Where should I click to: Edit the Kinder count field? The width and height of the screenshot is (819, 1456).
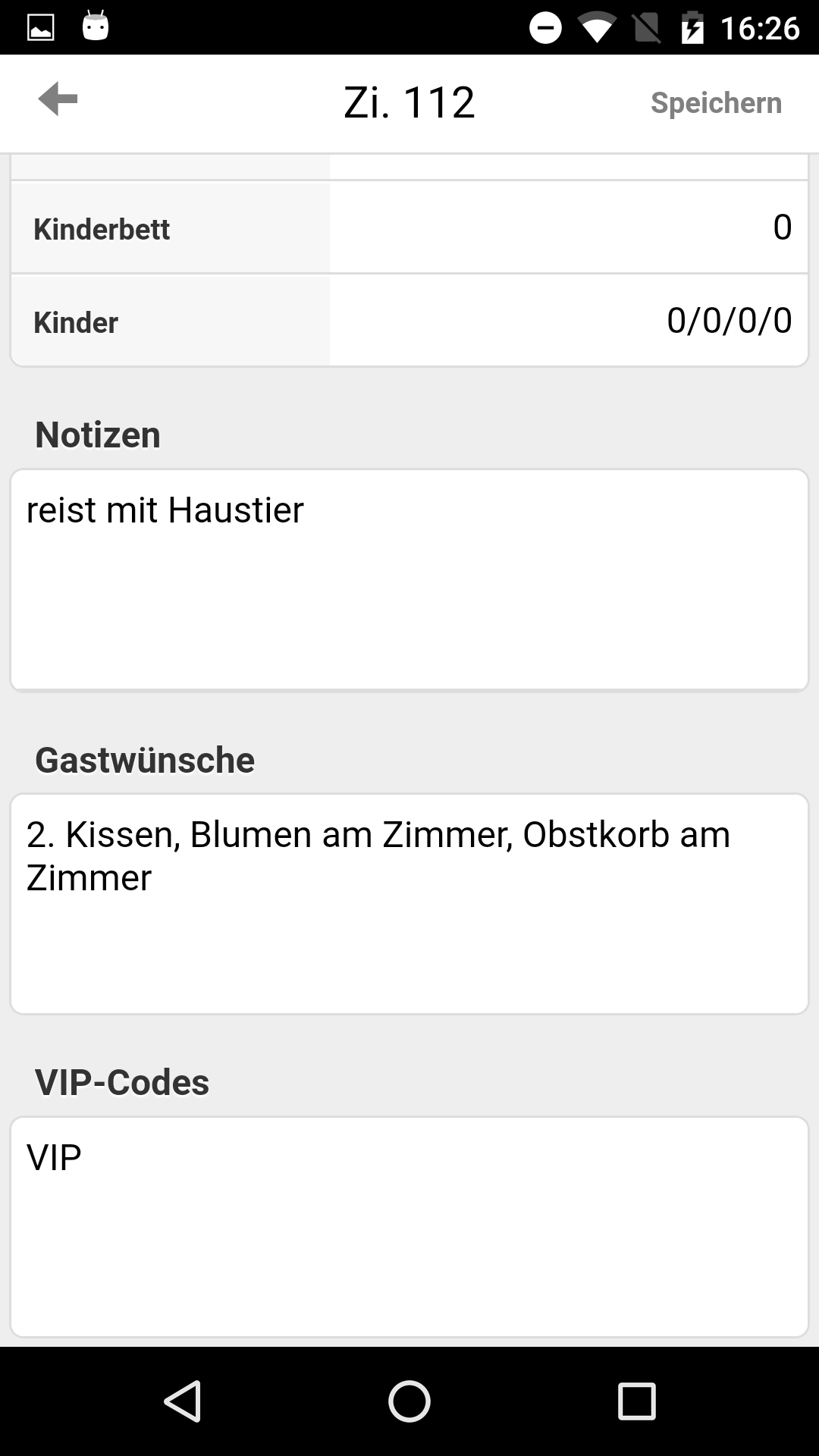pyautogui.click(x=569, y=321)
